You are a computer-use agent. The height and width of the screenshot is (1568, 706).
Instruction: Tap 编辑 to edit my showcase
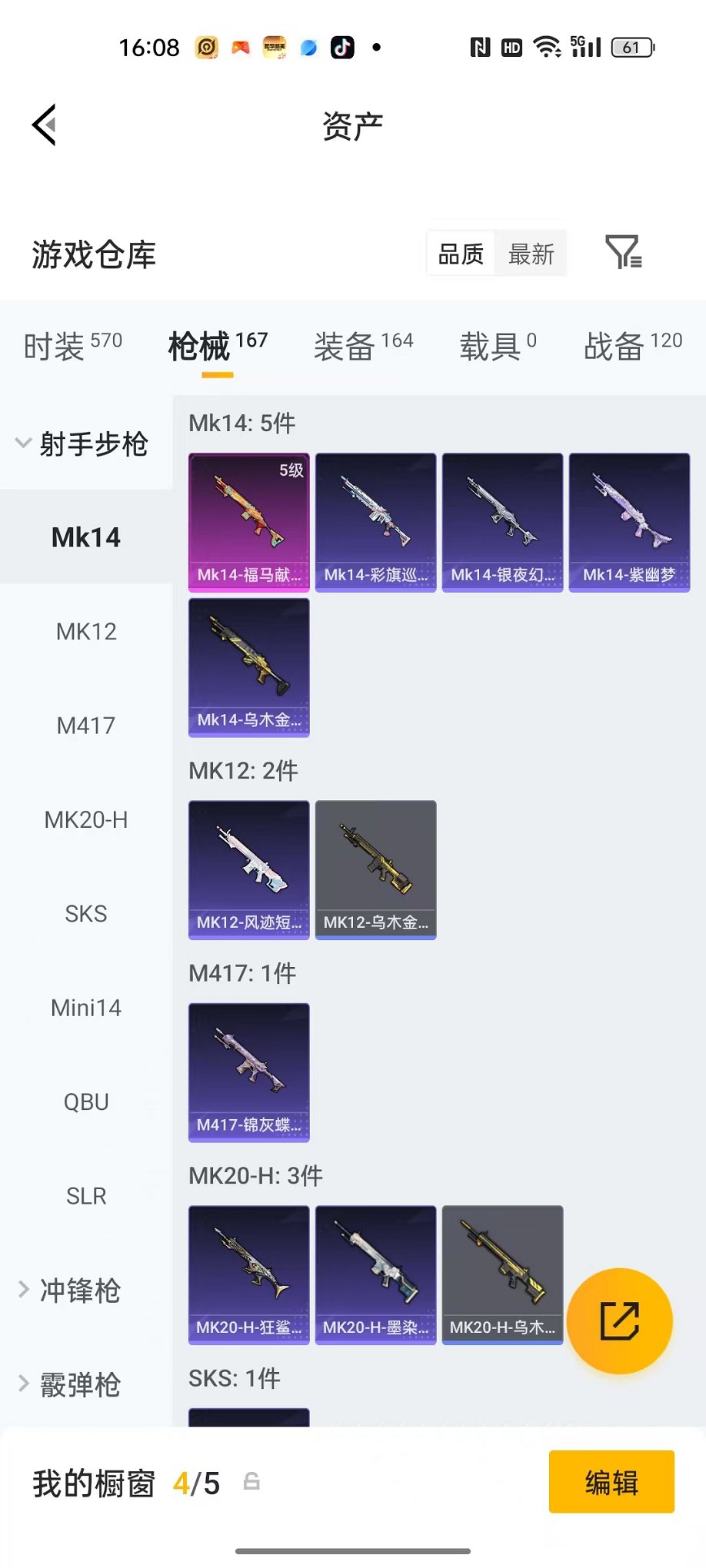pyautogui.click(x=611, y=1481)
